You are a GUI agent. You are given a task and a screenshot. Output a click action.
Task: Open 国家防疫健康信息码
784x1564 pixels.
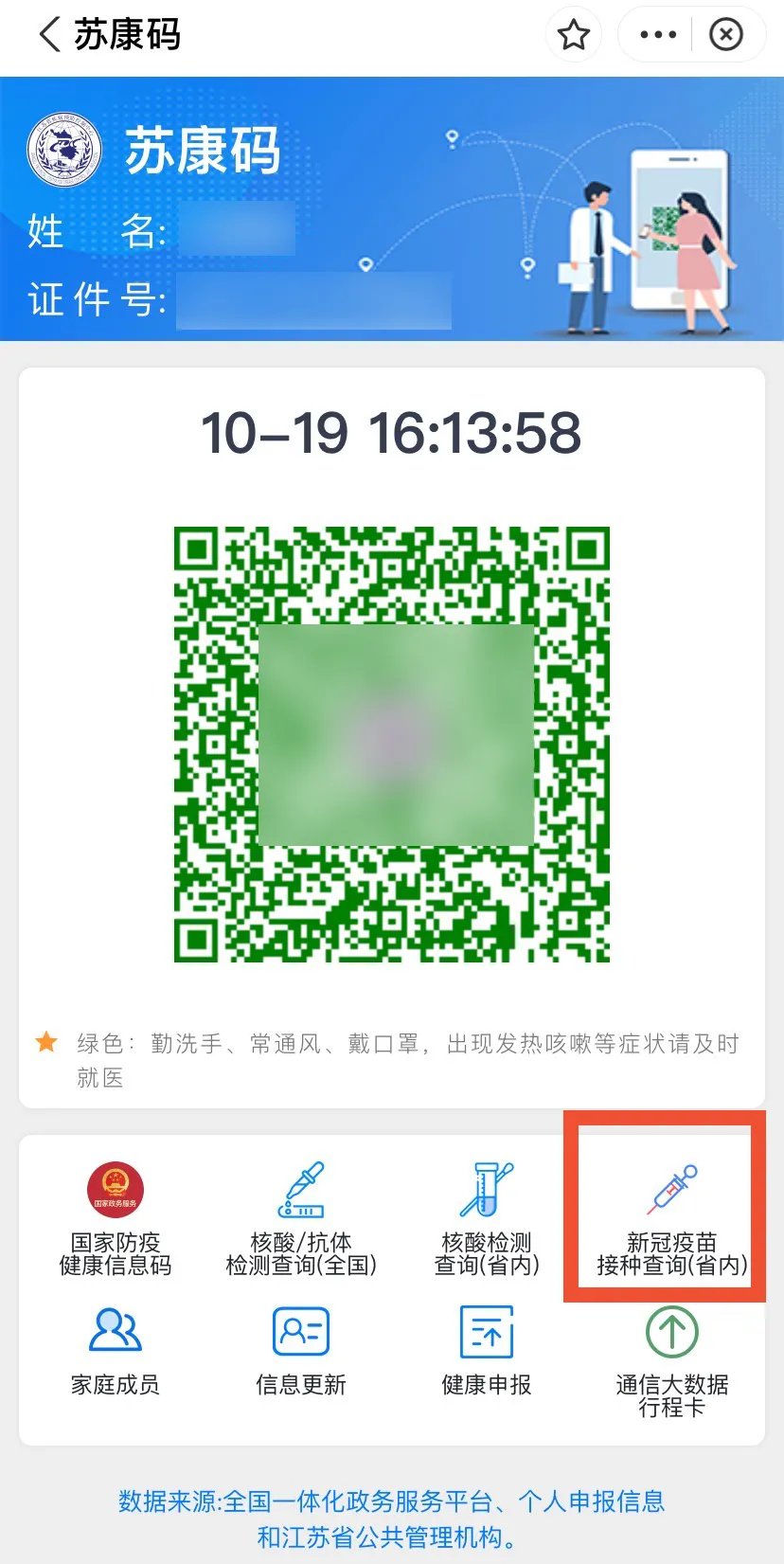[116, 1219]
